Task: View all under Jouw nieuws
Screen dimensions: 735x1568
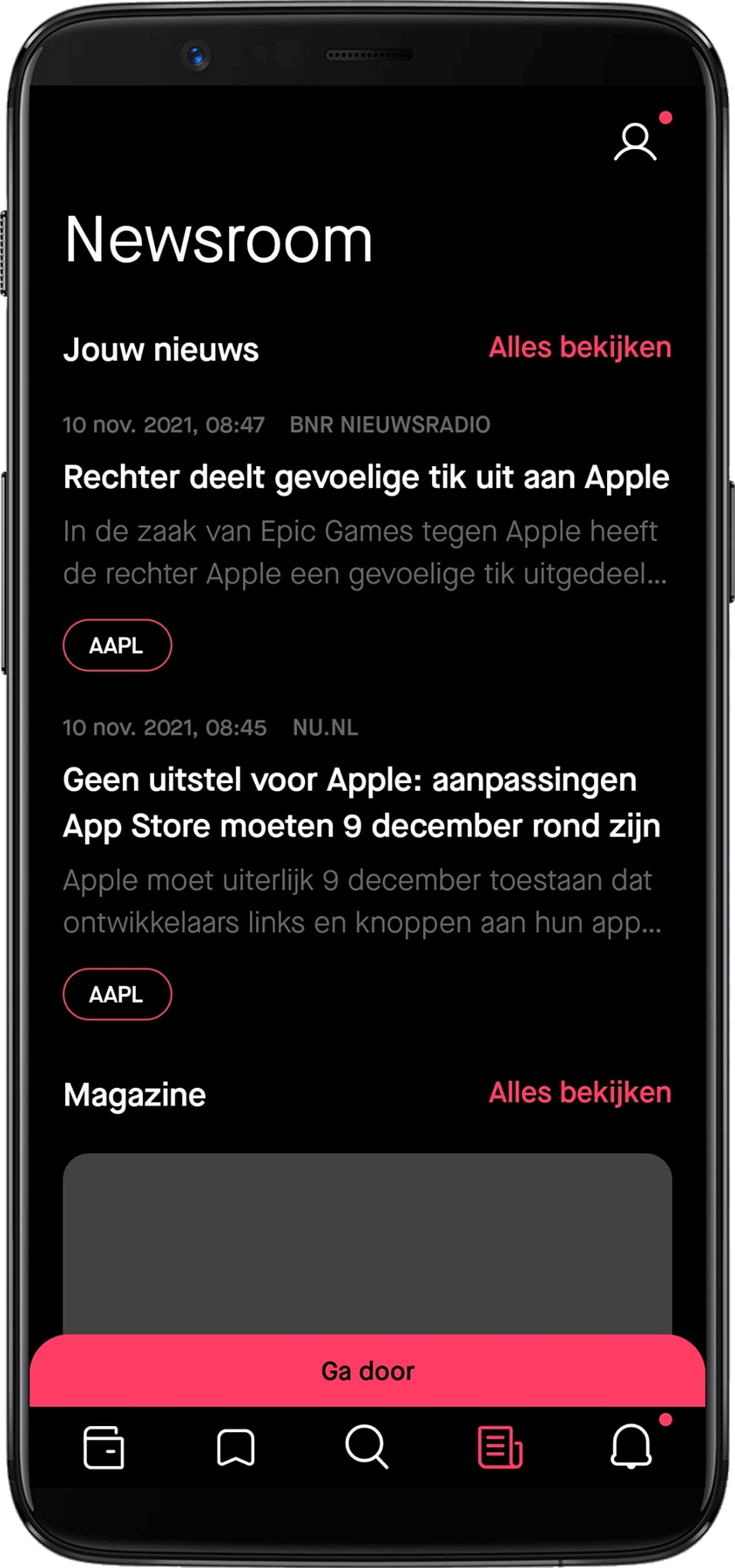Action: point(579,348)
